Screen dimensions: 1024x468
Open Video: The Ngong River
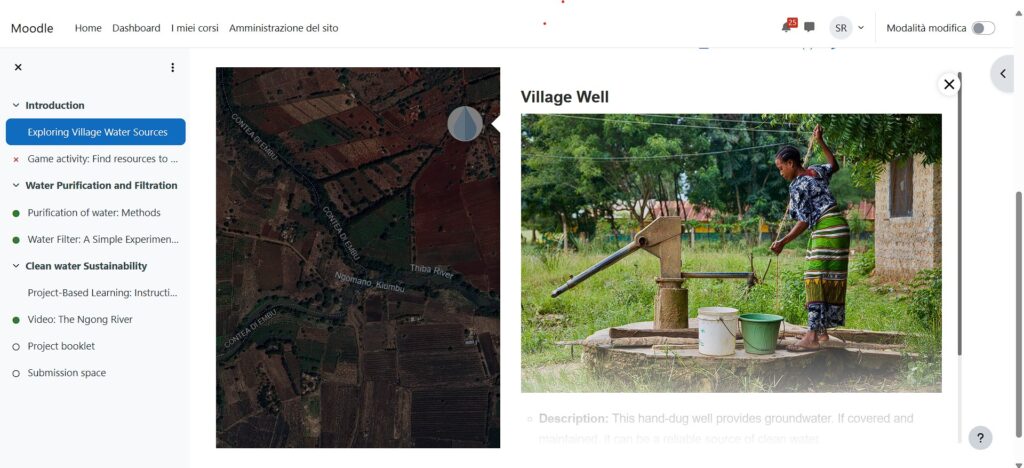coord(80,319)
